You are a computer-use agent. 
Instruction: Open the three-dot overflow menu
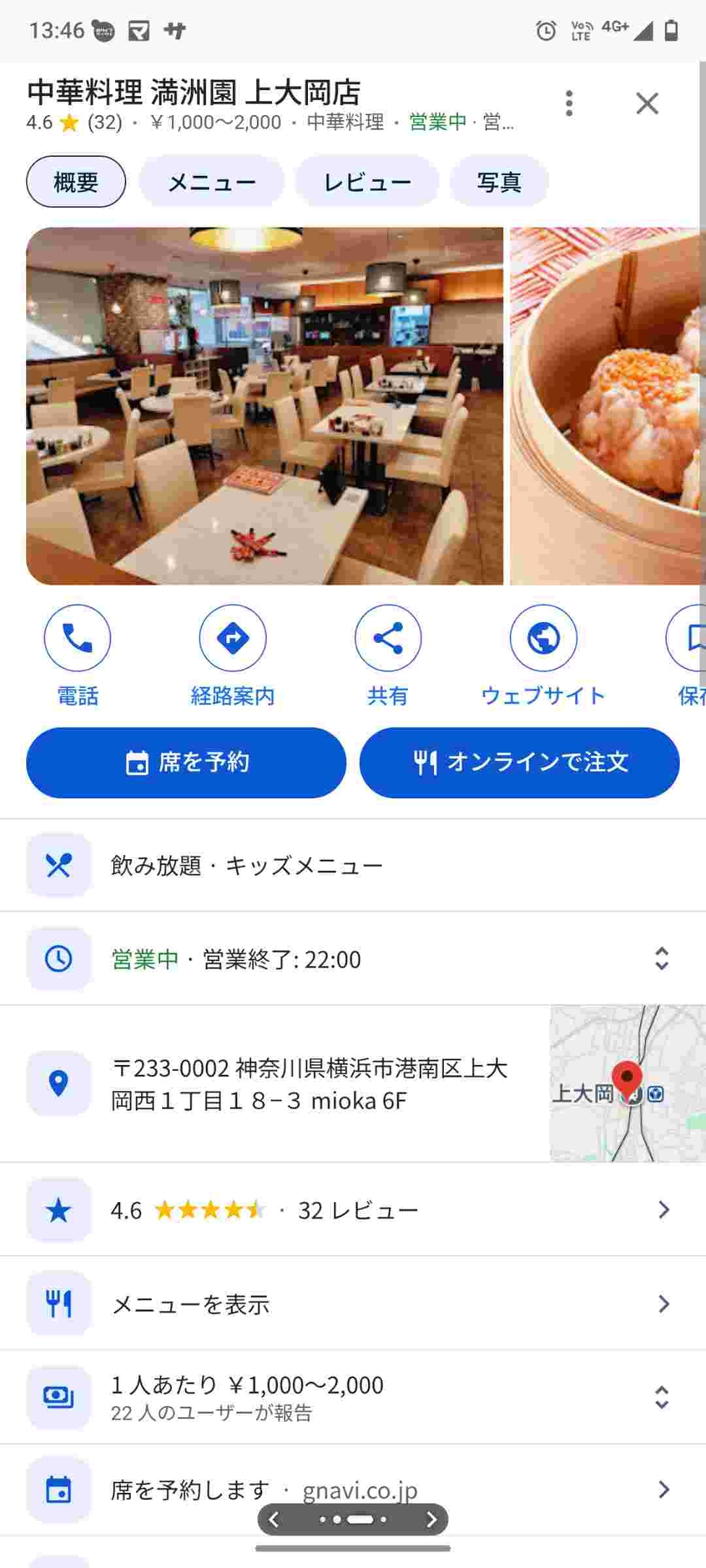click(569, 103)
